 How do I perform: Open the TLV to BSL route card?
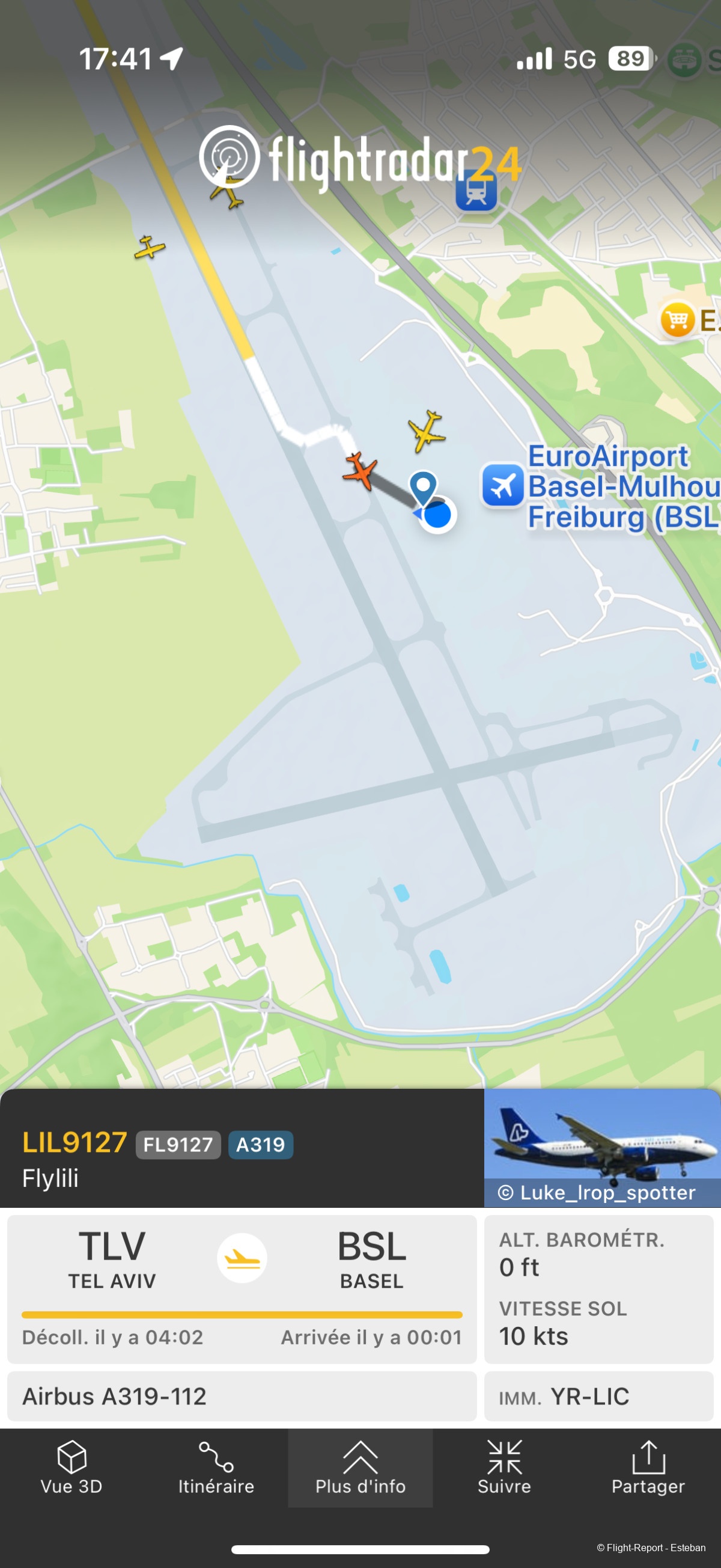242,1288
